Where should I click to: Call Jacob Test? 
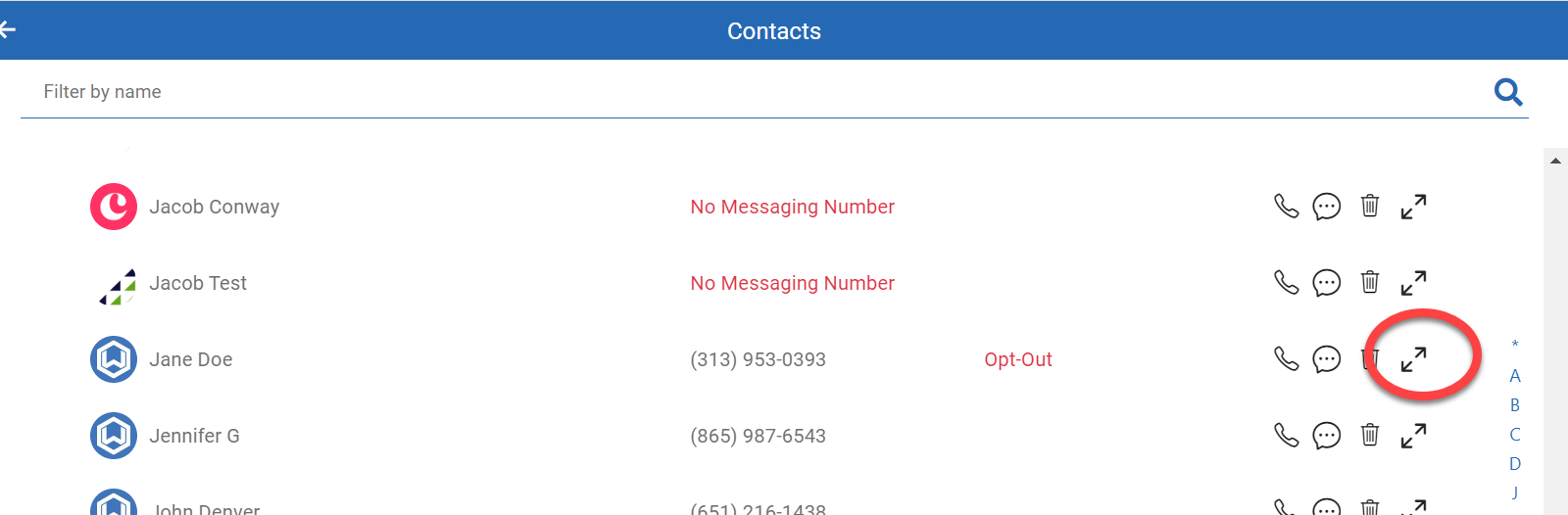click(1286, 283)
